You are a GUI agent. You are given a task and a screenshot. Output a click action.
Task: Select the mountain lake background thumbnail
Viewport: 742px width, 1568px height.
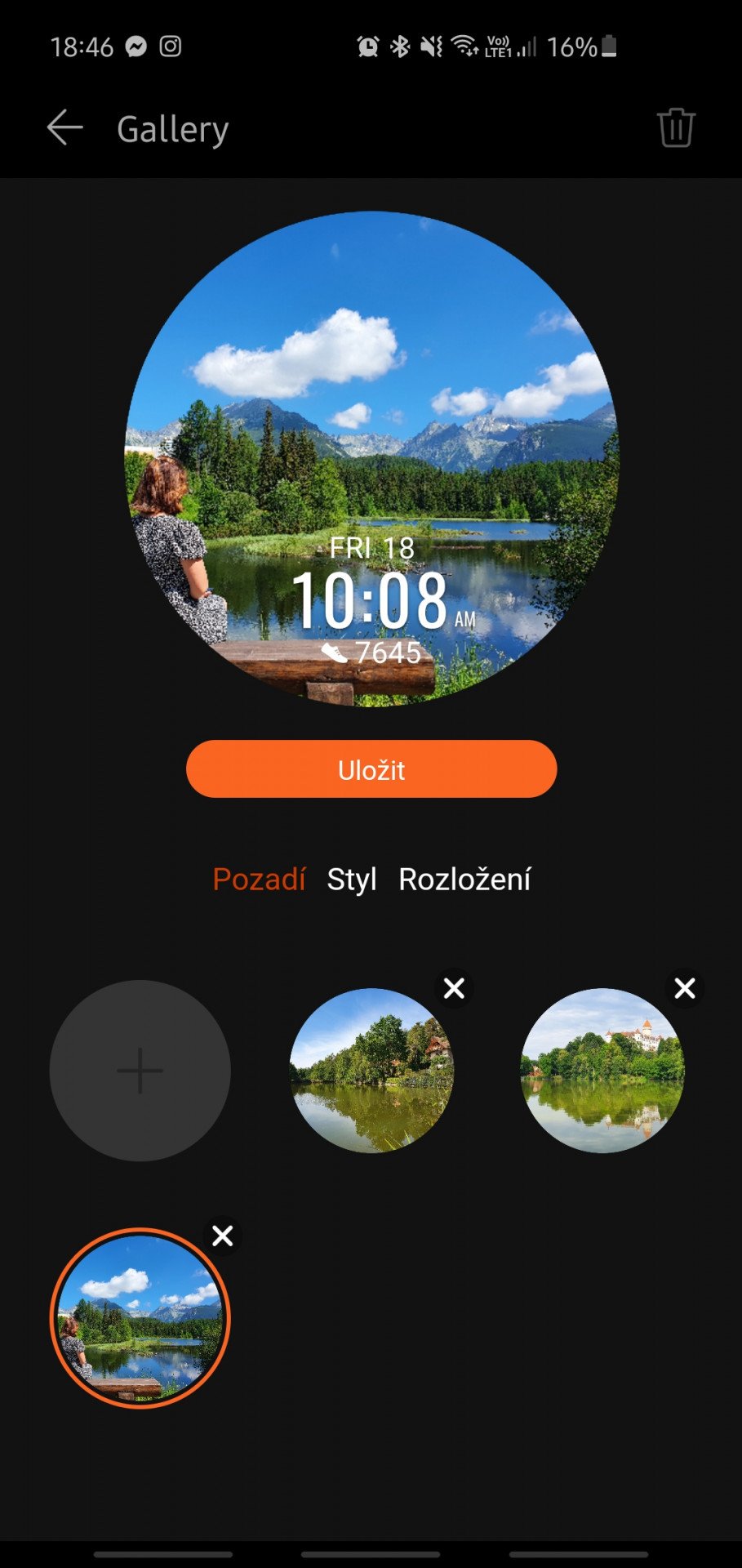pos(140,1318)
